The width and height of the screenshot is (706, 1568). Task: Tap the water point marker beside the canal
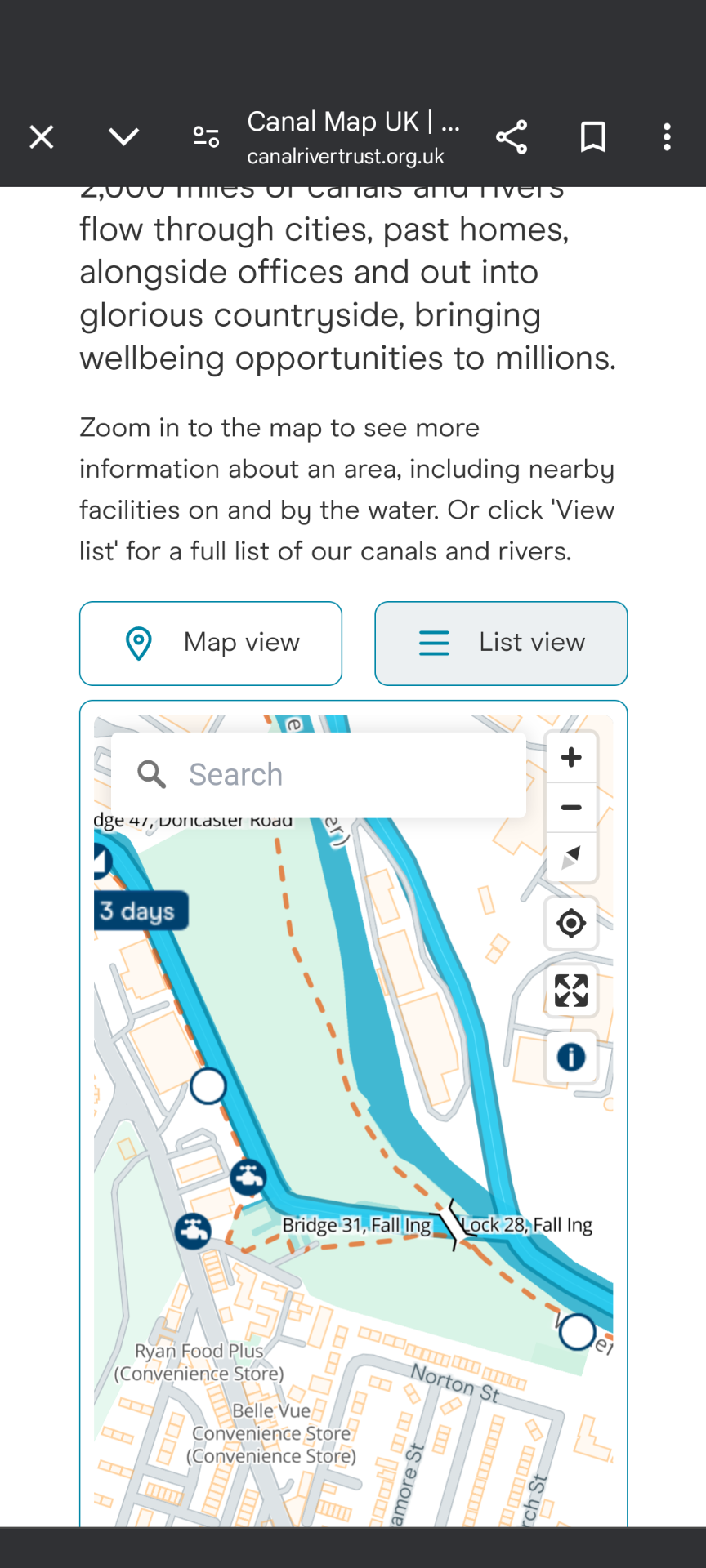click(248, 1177)
